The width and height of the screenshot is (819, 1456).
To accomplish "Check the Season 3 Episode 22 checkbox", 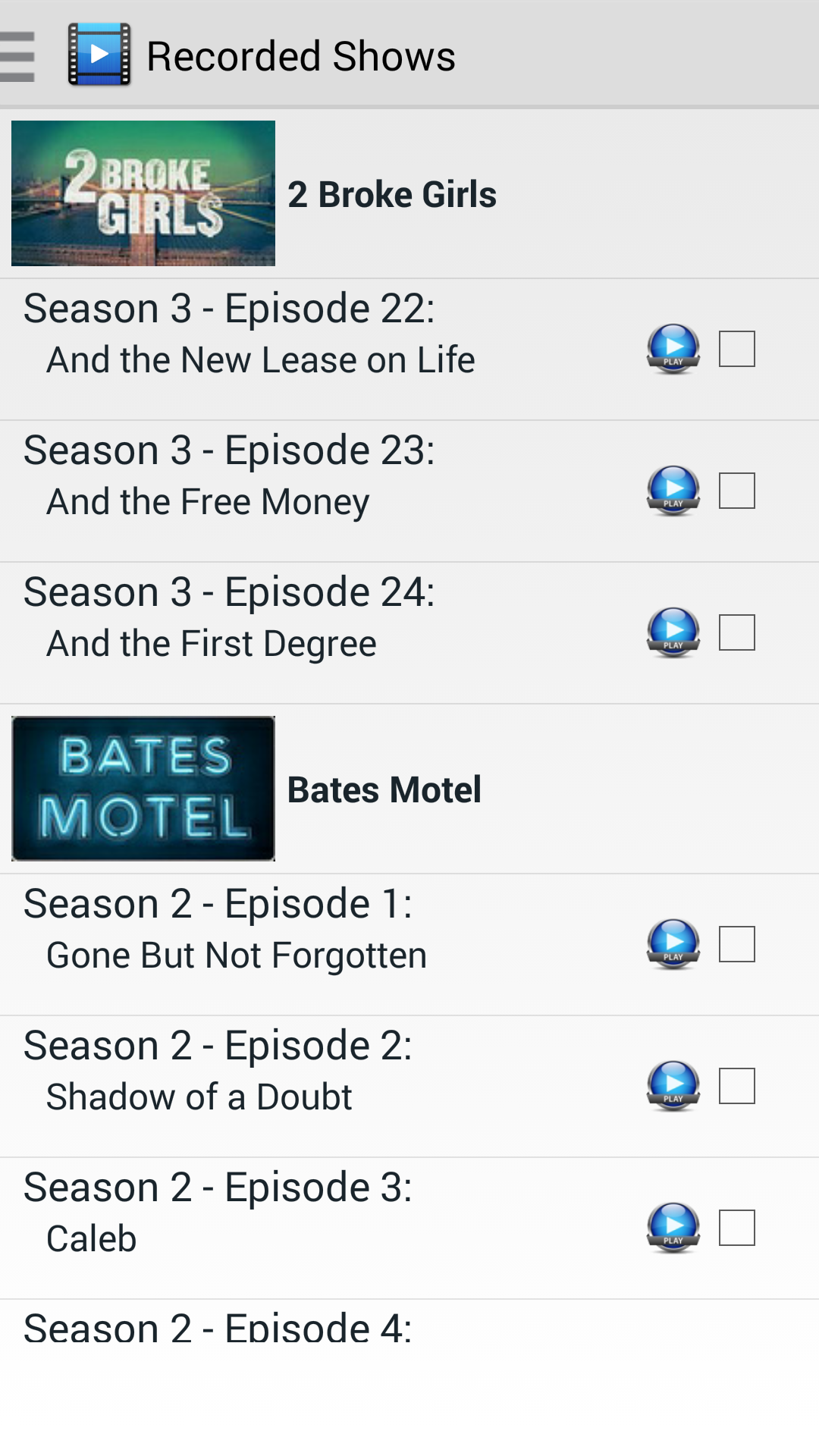I will [x=736, y=349].
